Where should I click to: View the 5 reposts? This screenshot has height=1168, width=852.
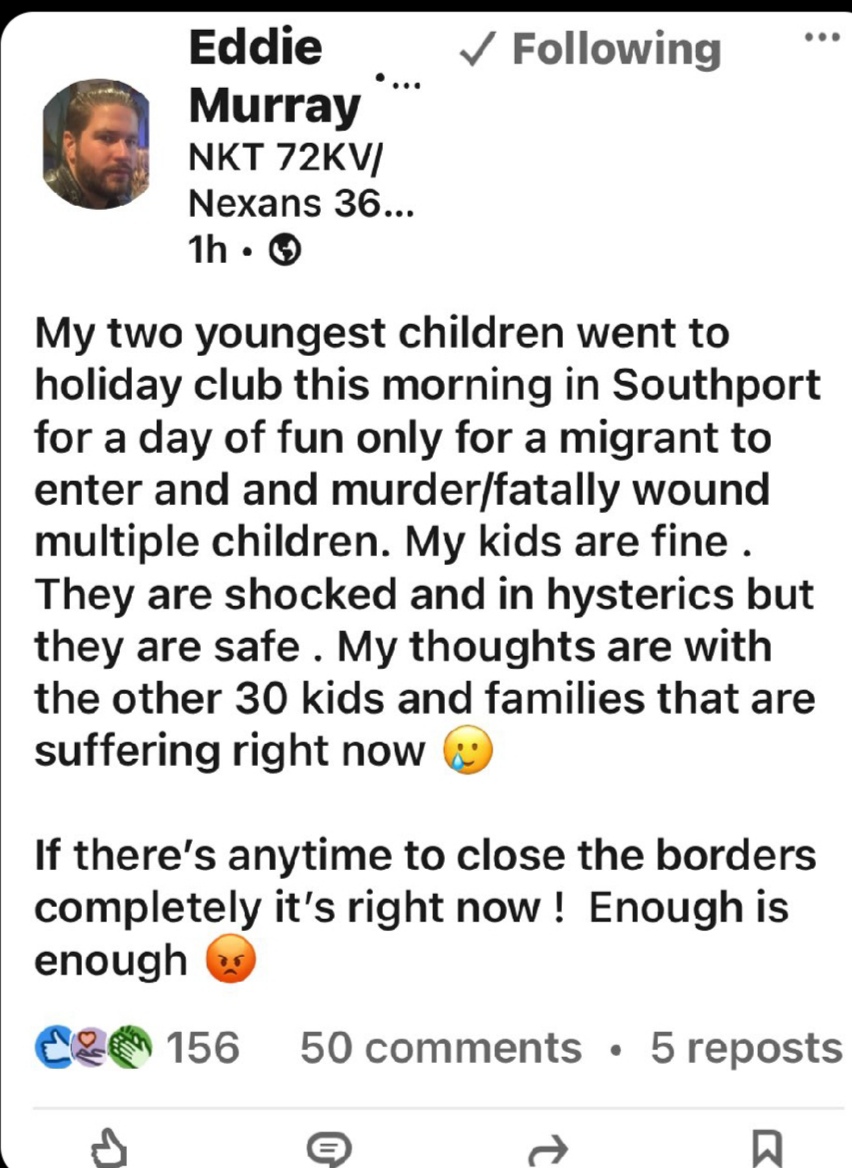click(745, 1047)
